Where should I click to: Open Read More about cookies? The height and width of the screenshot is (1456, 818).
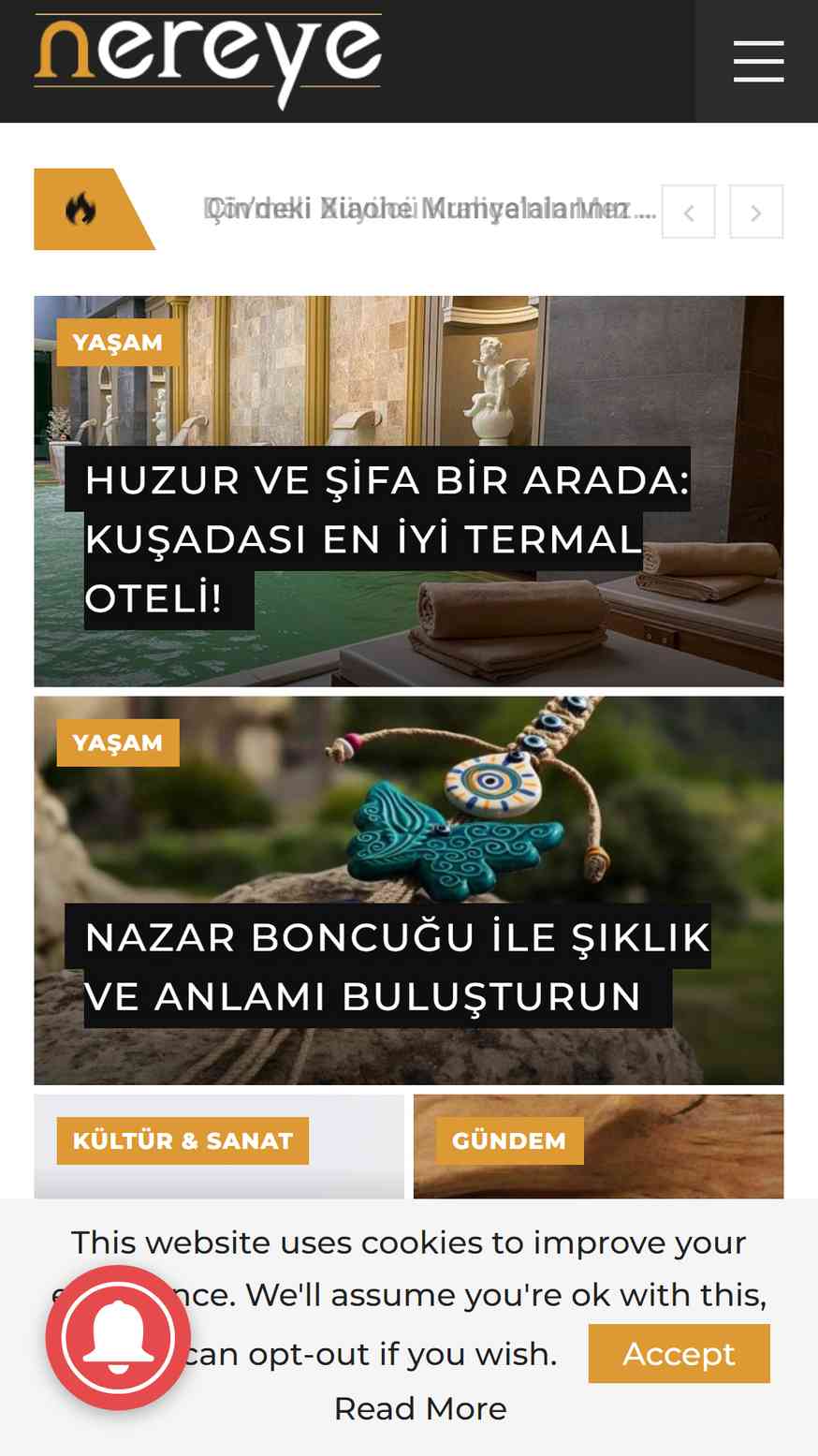pyautogui.click(x=420, y=1408)
